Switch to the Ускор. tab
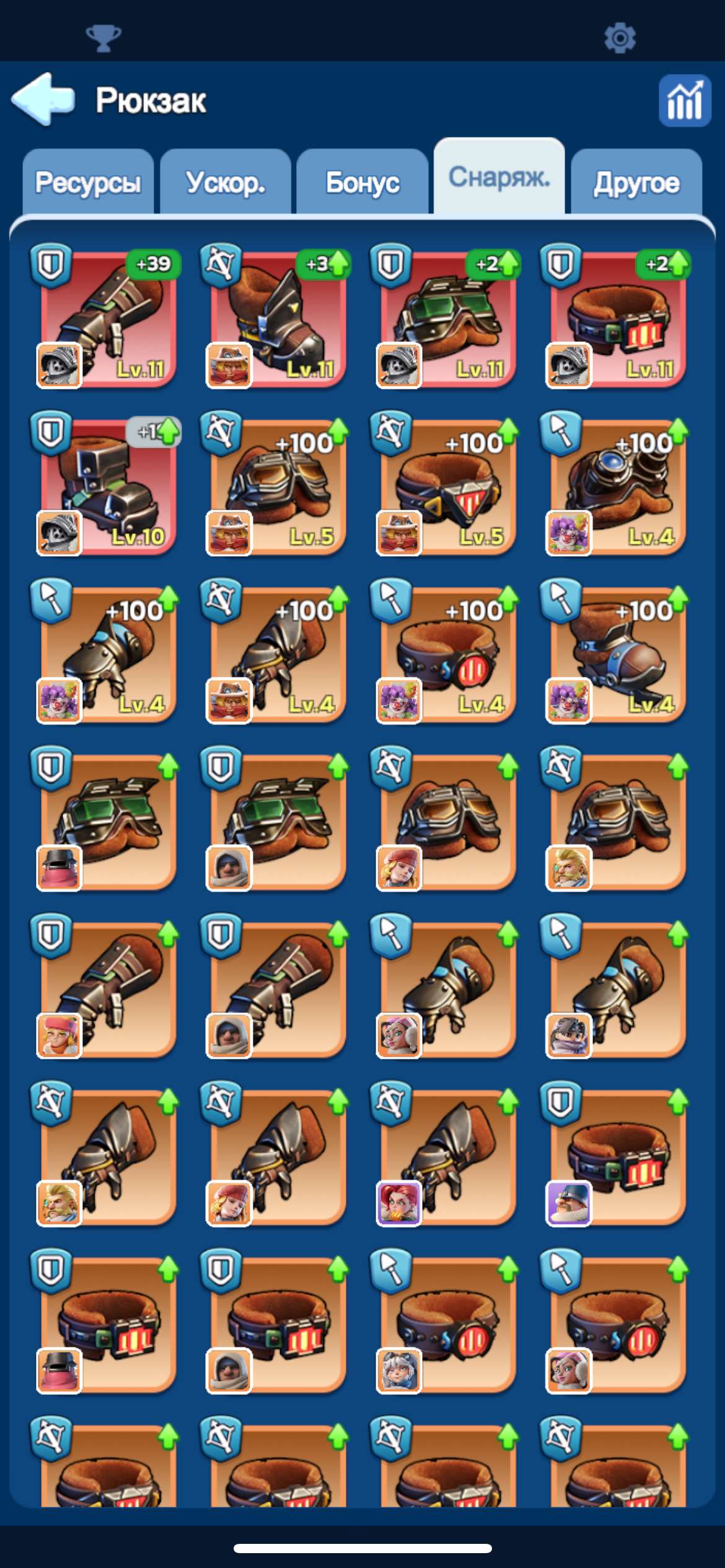The width and height of the screenshot is (725, 1568). (x=226, y=183)
